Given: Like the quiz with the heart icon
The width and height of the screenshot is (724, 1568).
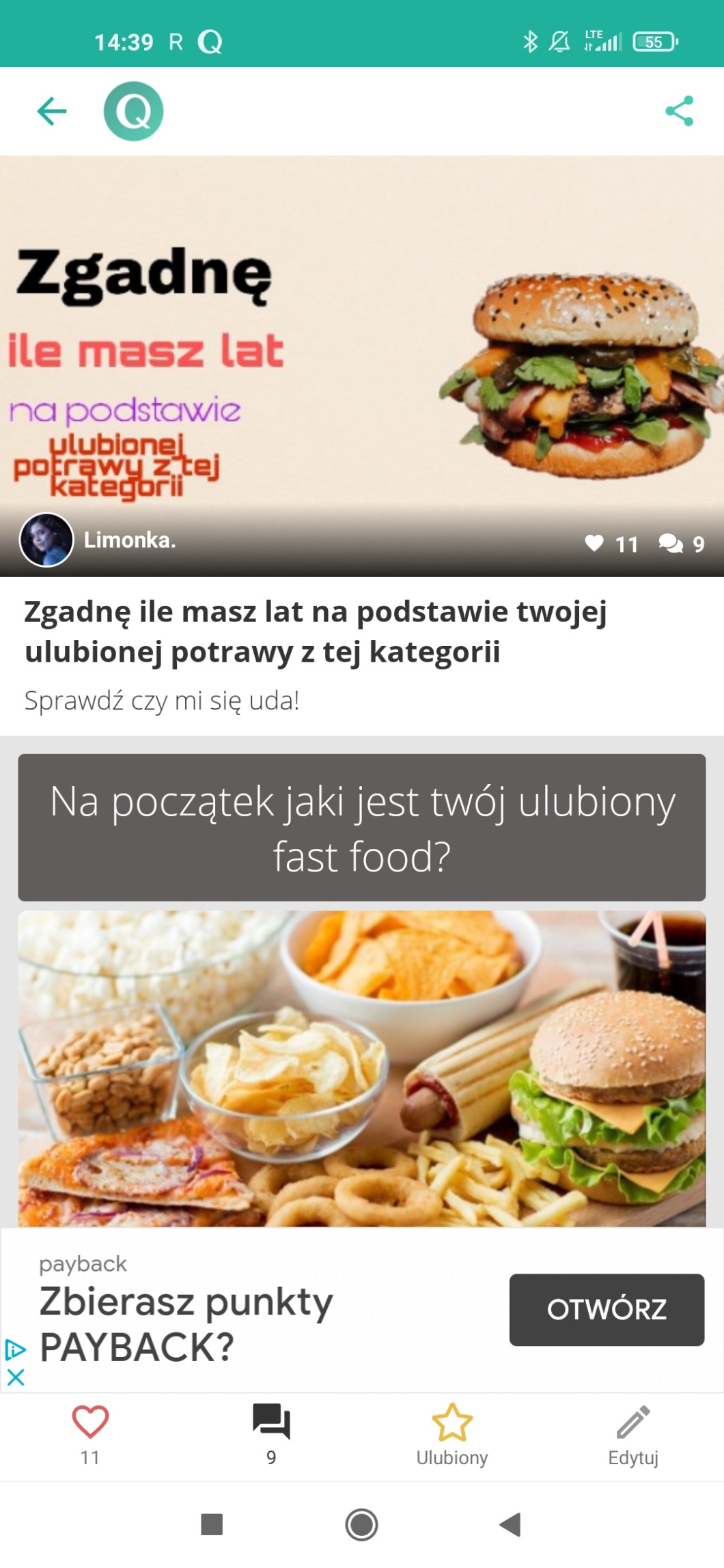Looking at the screenshot, I should point(90,1423).
